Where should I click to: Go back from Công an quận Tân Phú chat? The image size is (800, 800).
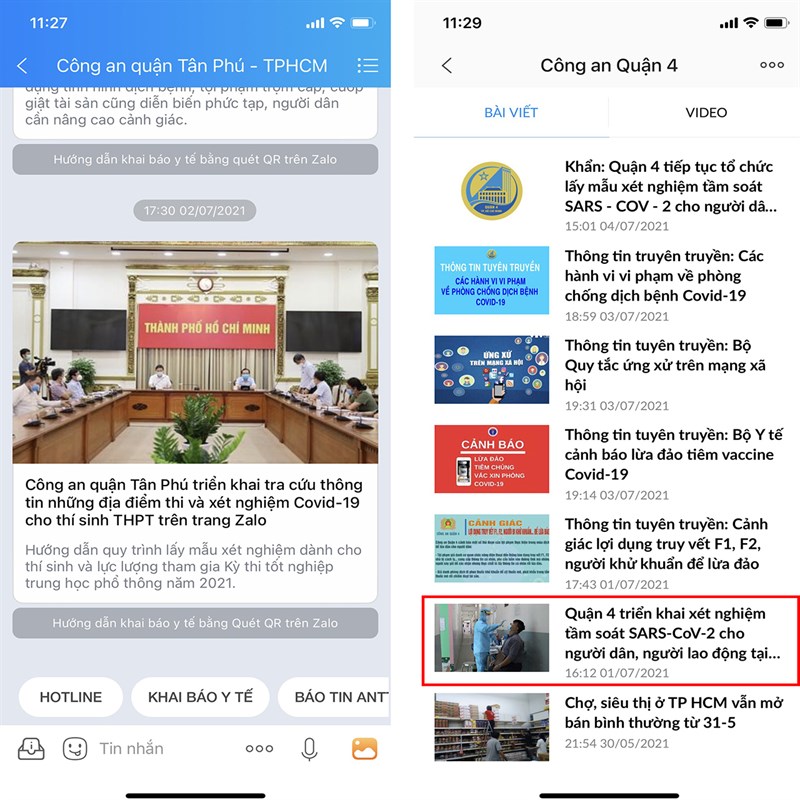(x=22, y=66)
